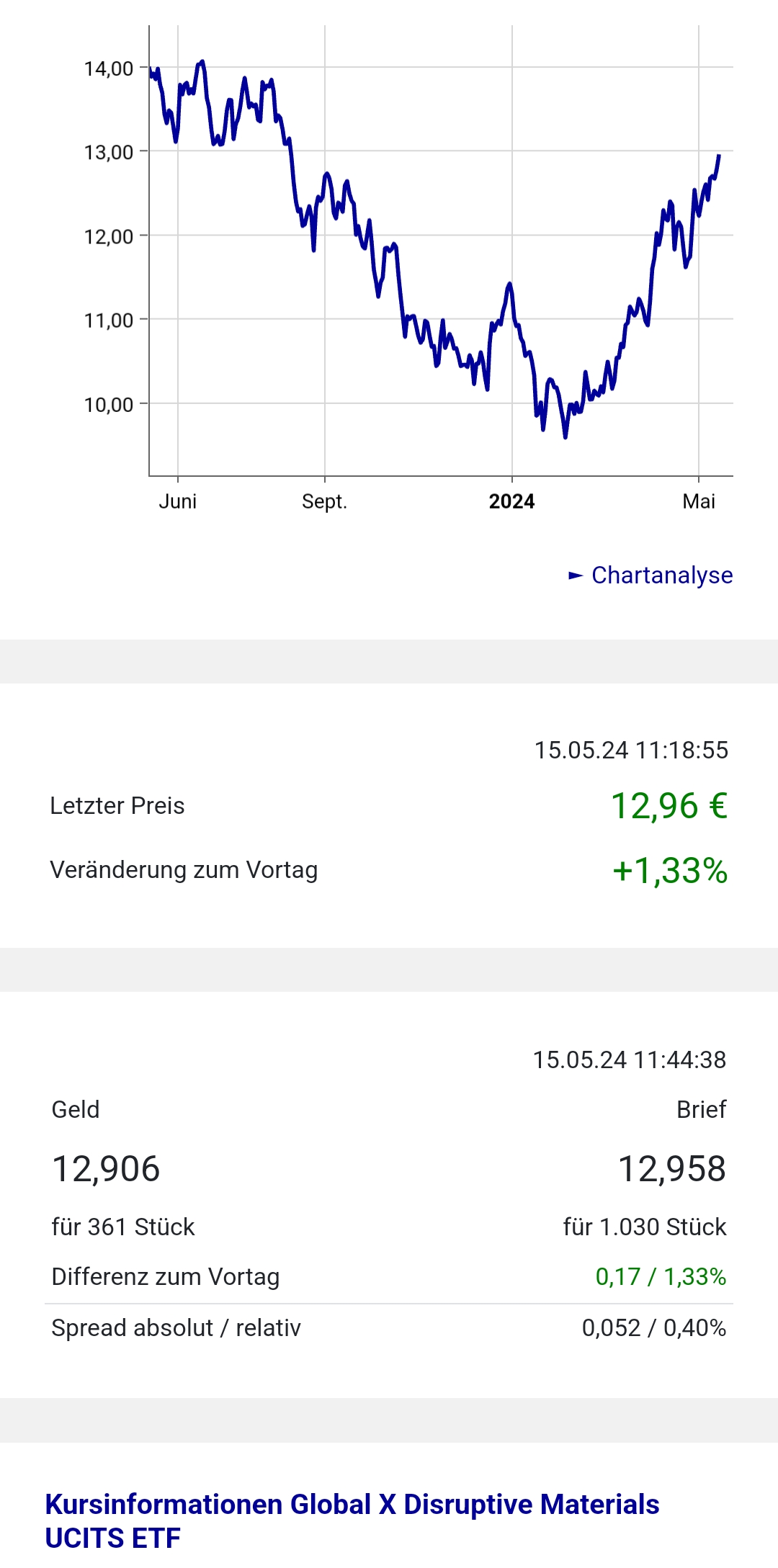Click the Letzter Preis label
The image size is (778, 1568).
pyautogui.click(x=117, y=805)
